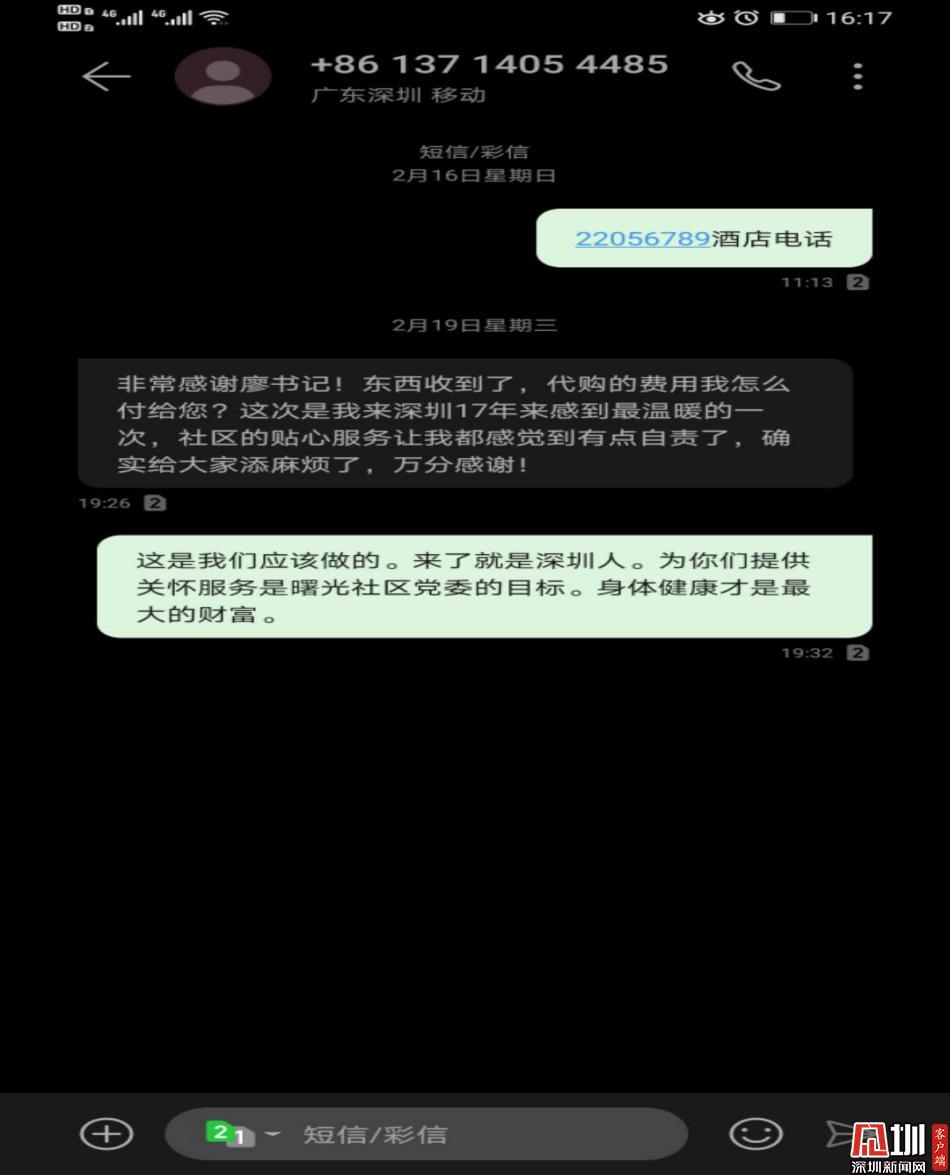Open the plus attachment button
The image size is (950, 1175).
[x=106, y=1133]
